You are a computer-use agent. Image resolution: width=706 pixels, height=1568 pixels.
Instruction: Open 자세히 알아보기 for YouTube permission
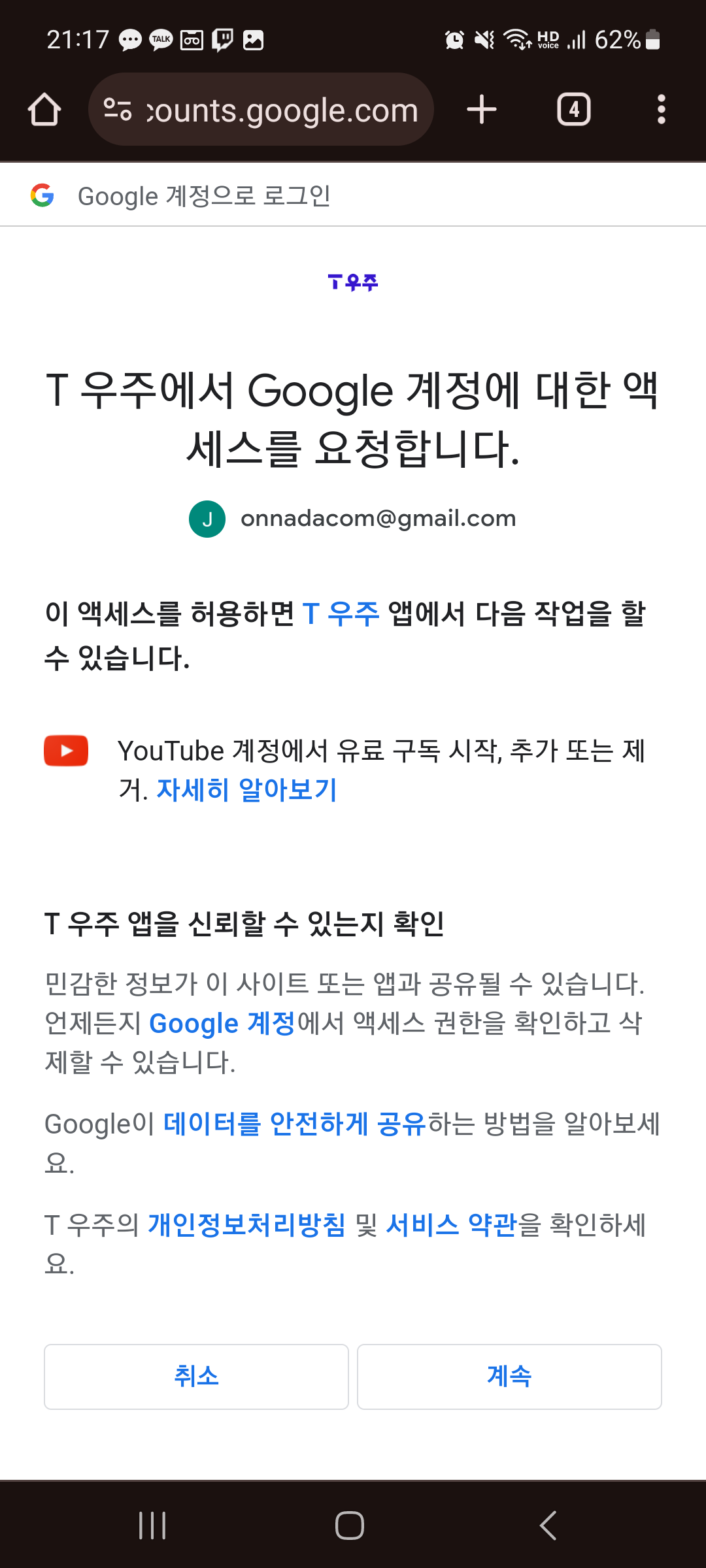tap(246, 790)
